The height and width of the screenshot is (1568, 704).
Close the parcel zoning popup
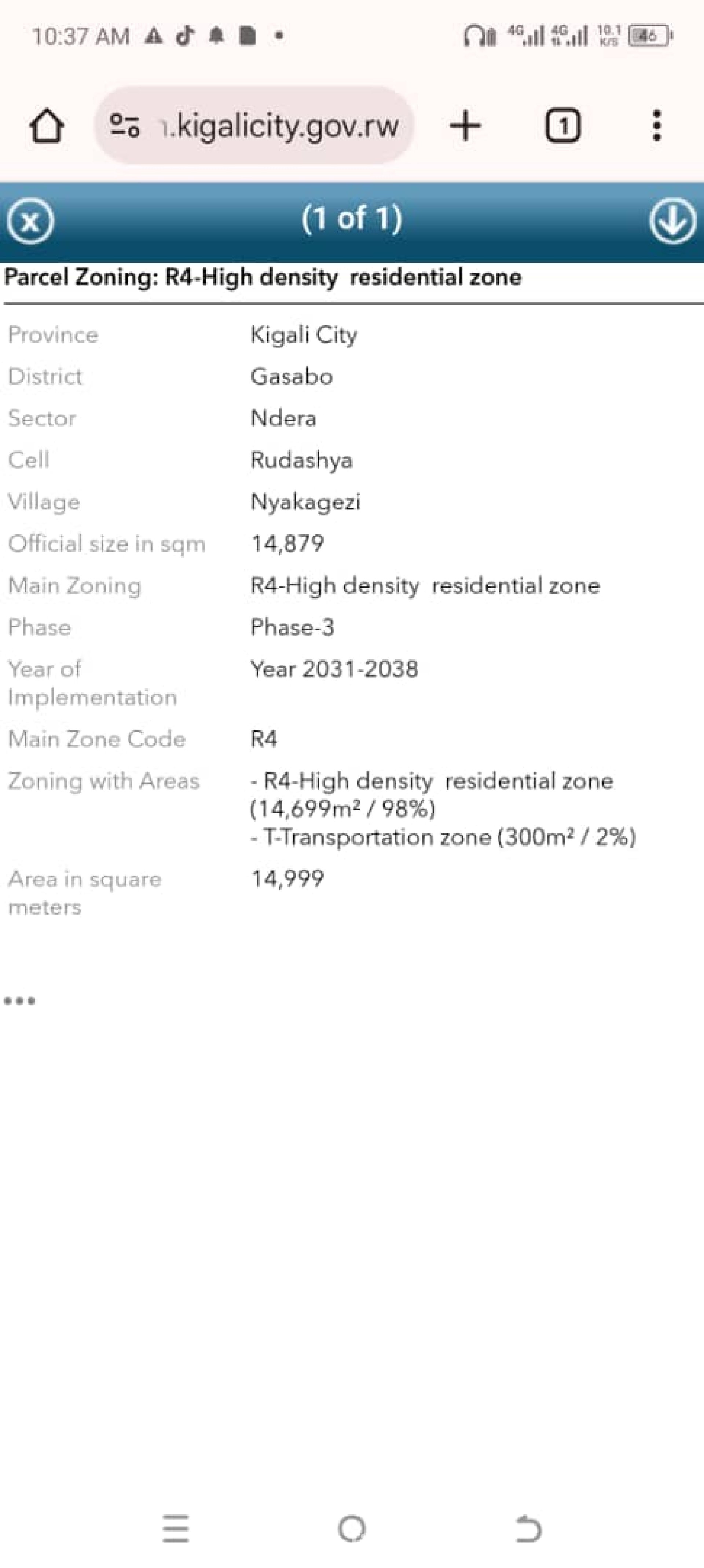click(x=30, y=222)
